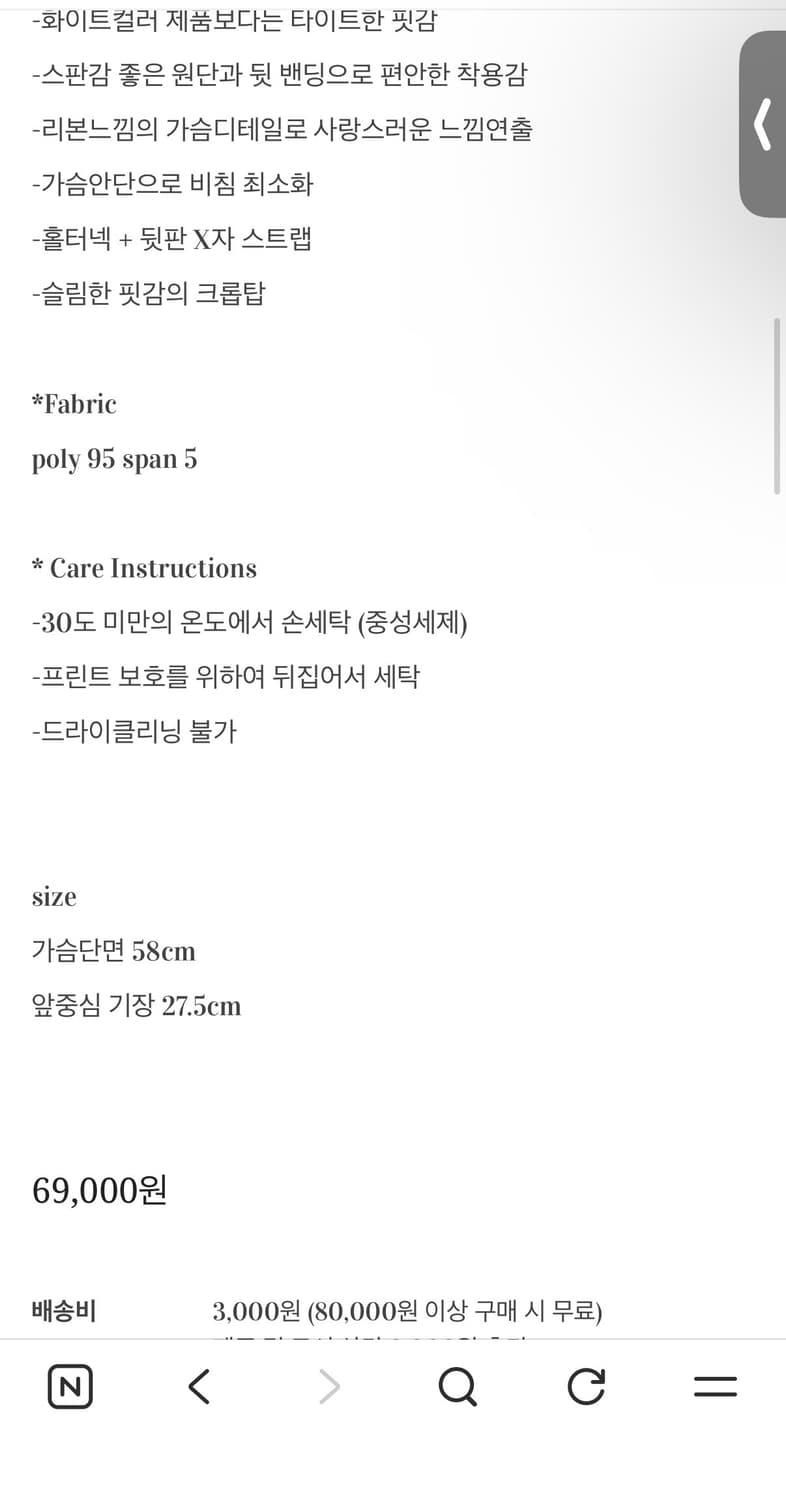Click the size section heading
The height and width of the screenshot is (1500, 786).
54,897
